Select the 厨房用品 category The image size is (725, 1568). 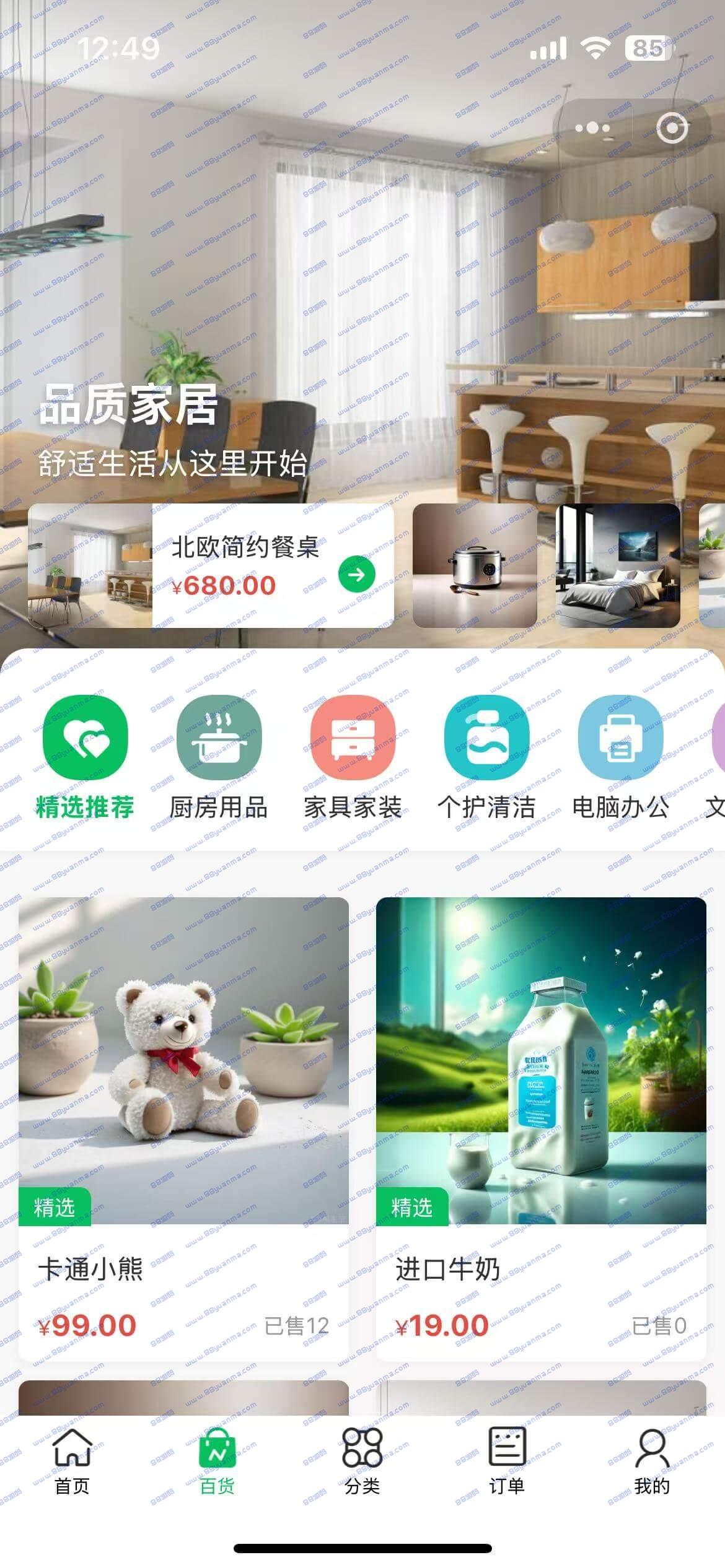219,757
